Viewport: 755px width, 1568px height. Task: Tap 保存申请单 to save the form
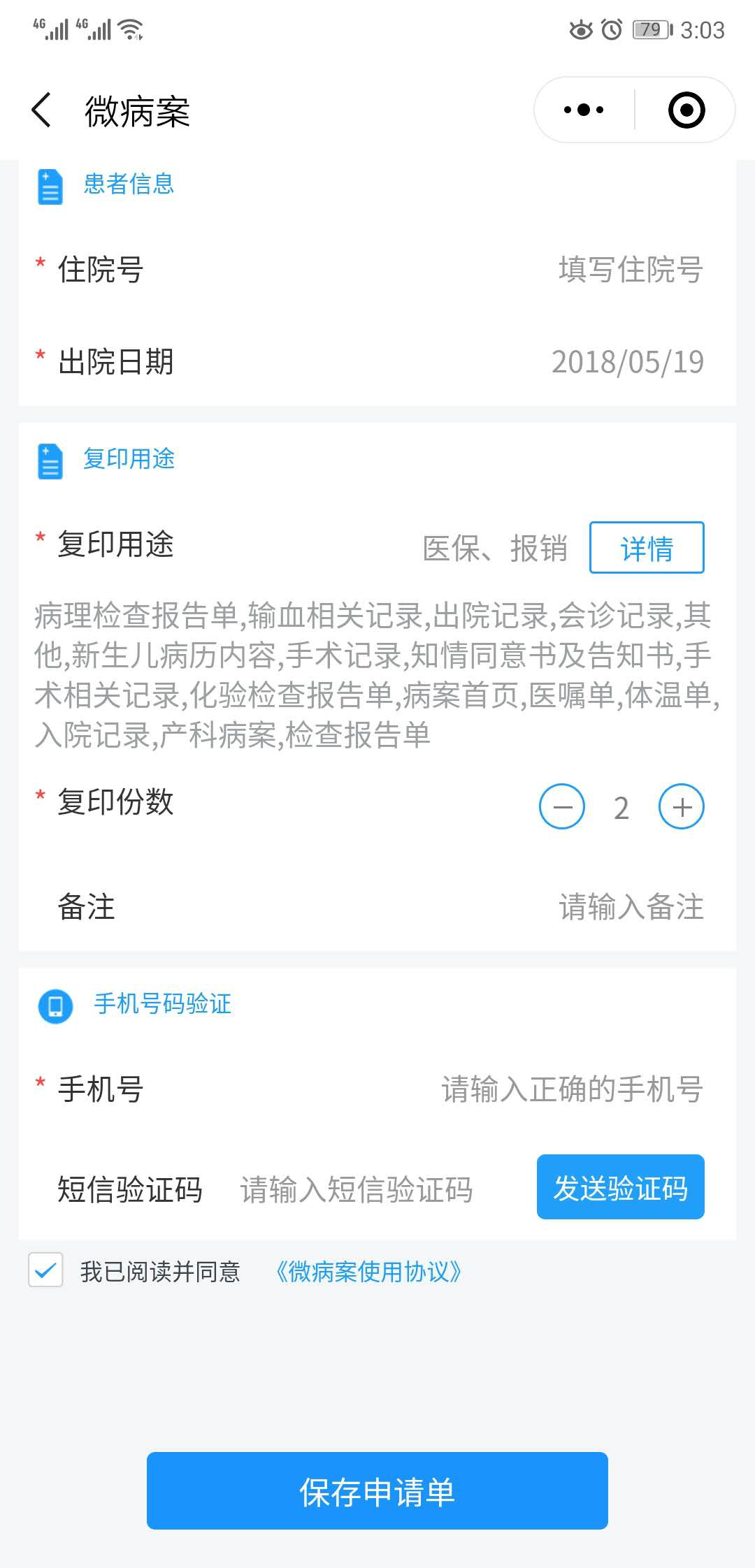coord(377,1492)
